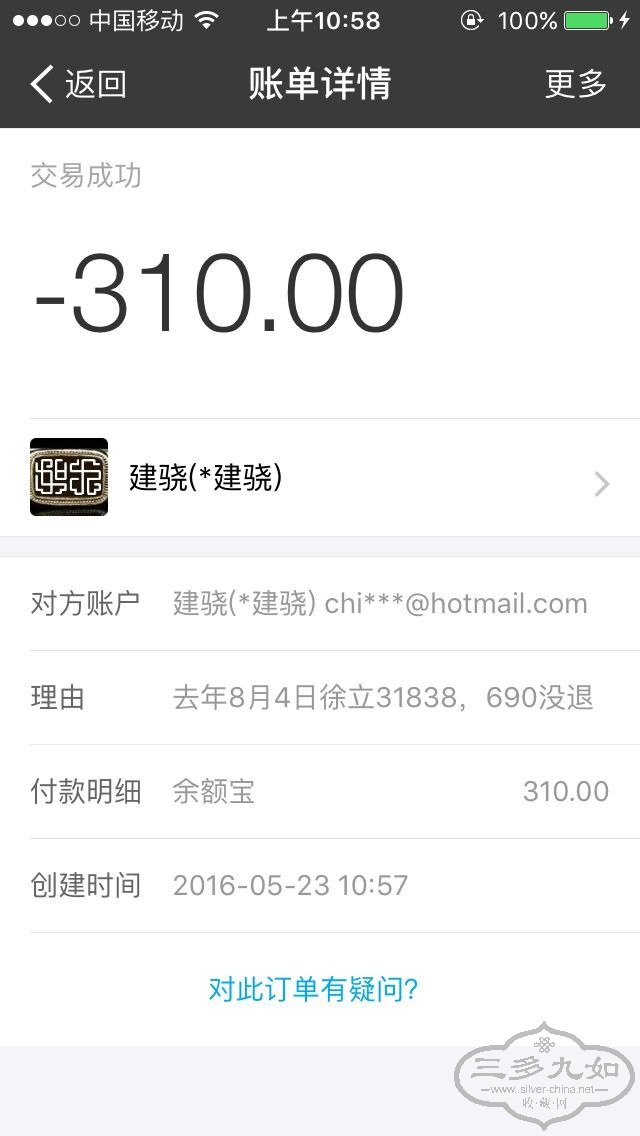The height and width of the screenshot is (1136, 640).
Task: Go back using the 返回 button
Action: coord(78,85)
